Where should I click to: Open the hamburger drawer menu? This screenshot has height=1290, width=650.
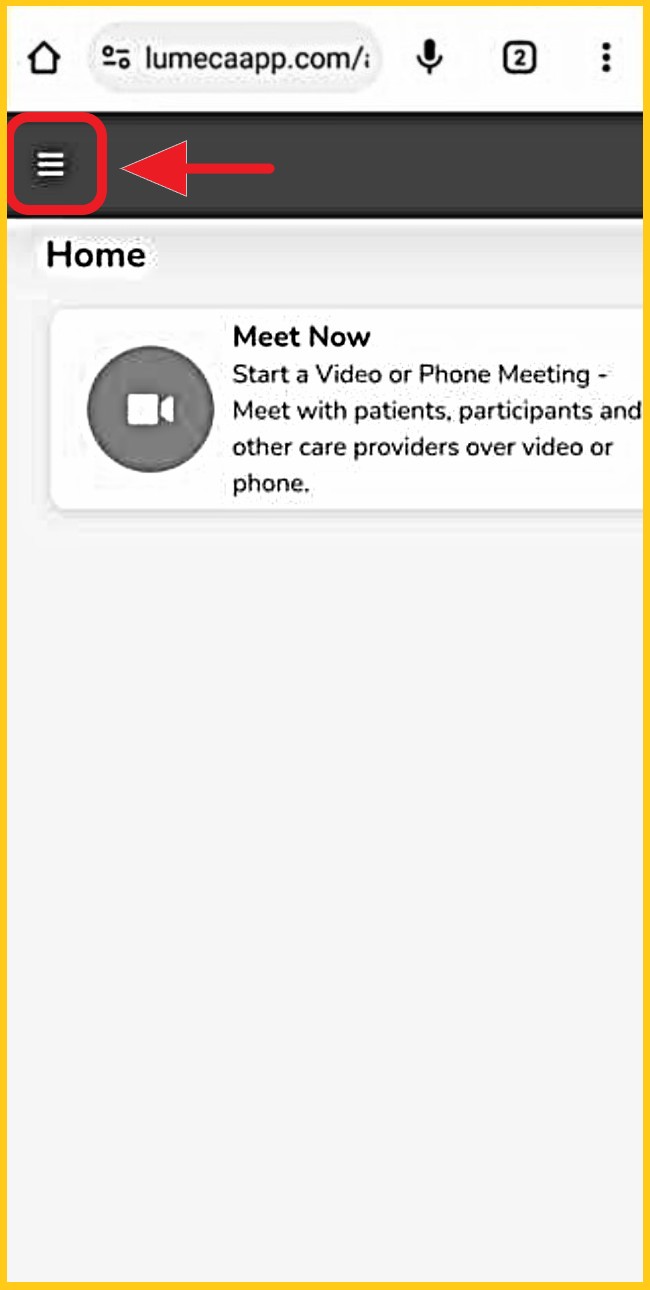pos(51,165)
